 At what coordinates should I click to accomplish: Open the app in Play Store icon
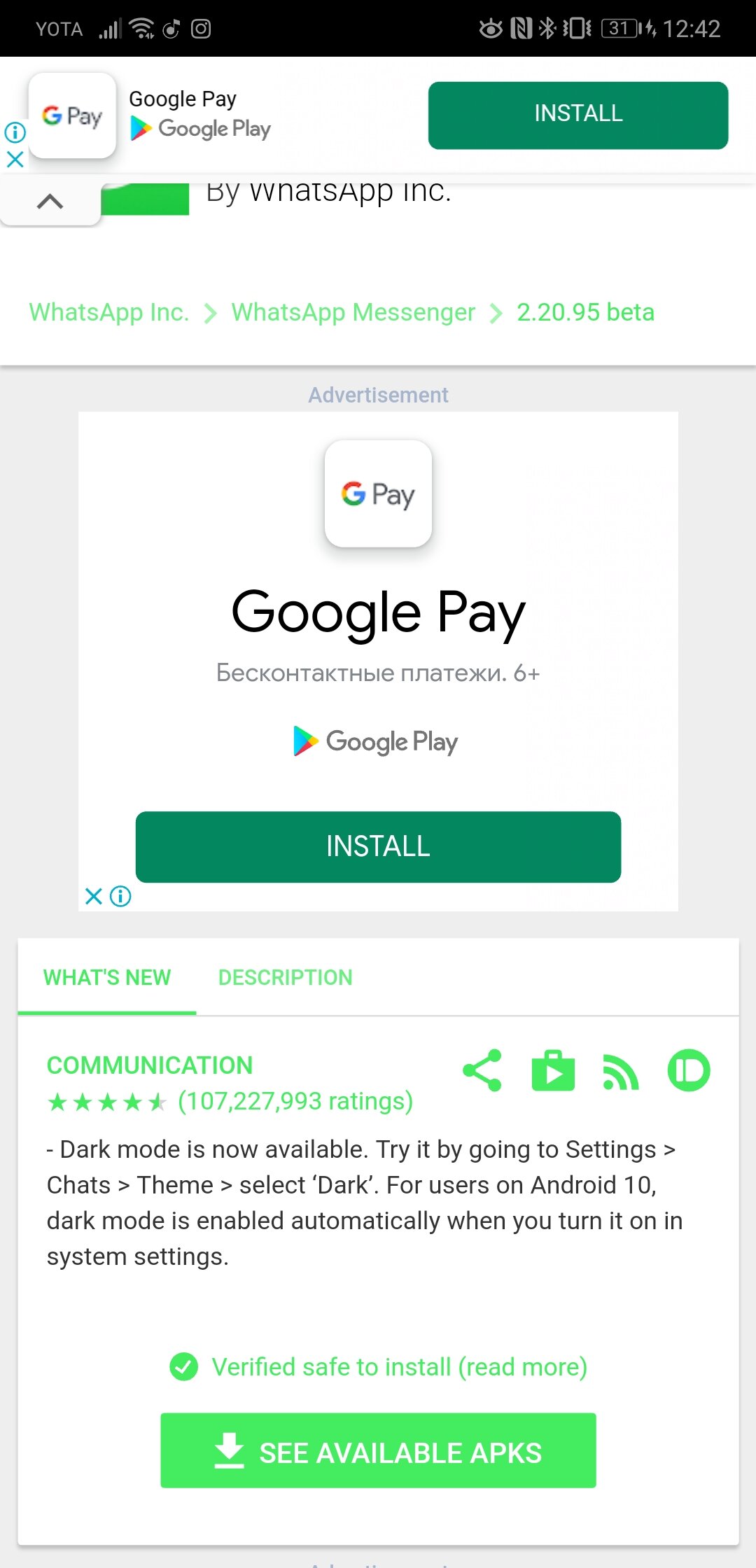554,1070
